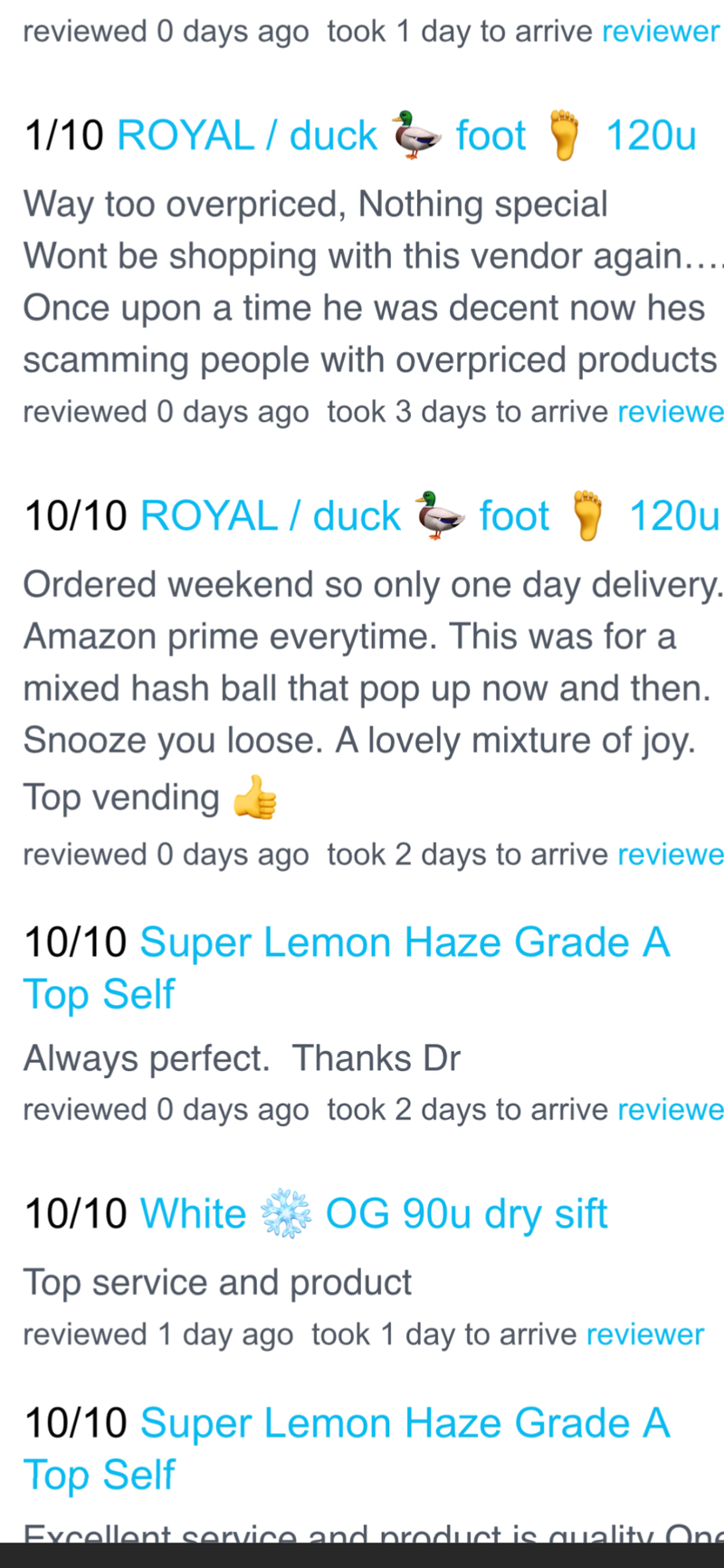Screen dimensions: 724x1568
Task: Open the ROYAL duck foot link rated 10/10
Action: pyautogui.click(x=430, y=517)
